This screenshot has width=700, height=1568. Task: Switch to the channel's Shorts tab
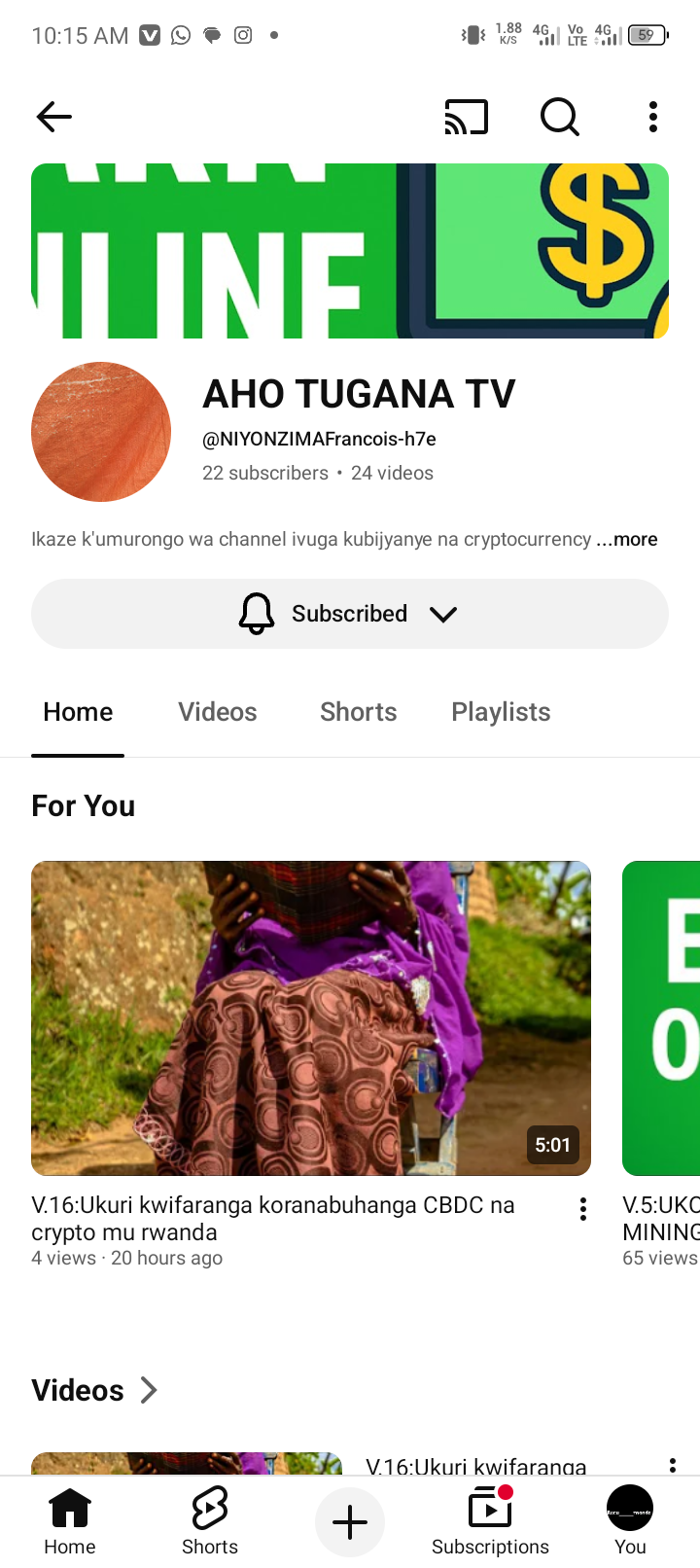pos(359,712)
